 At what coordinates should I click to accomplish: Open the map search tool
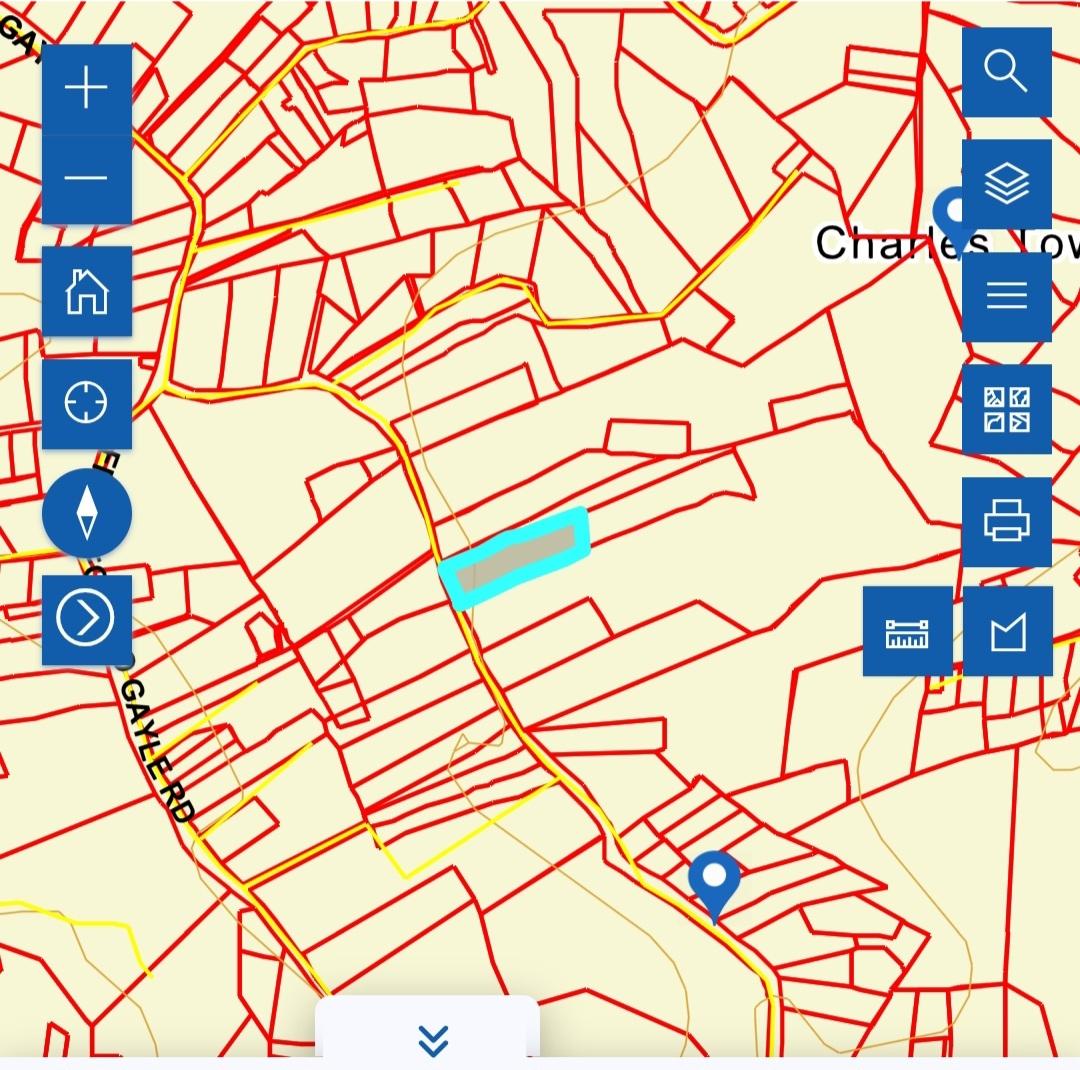click(1006, 72)
